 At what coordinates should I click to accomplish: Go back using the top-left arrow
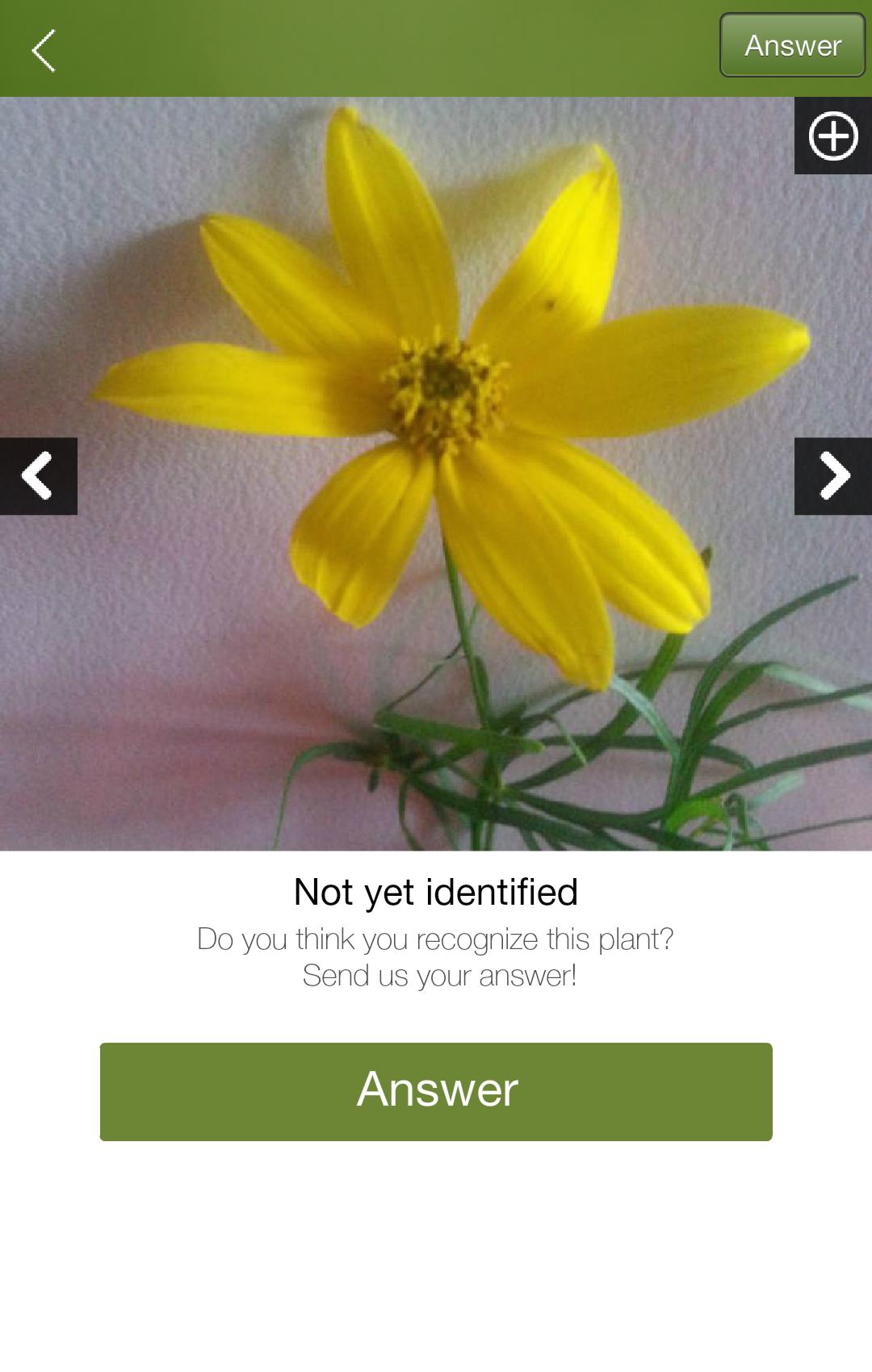[44, 50]
